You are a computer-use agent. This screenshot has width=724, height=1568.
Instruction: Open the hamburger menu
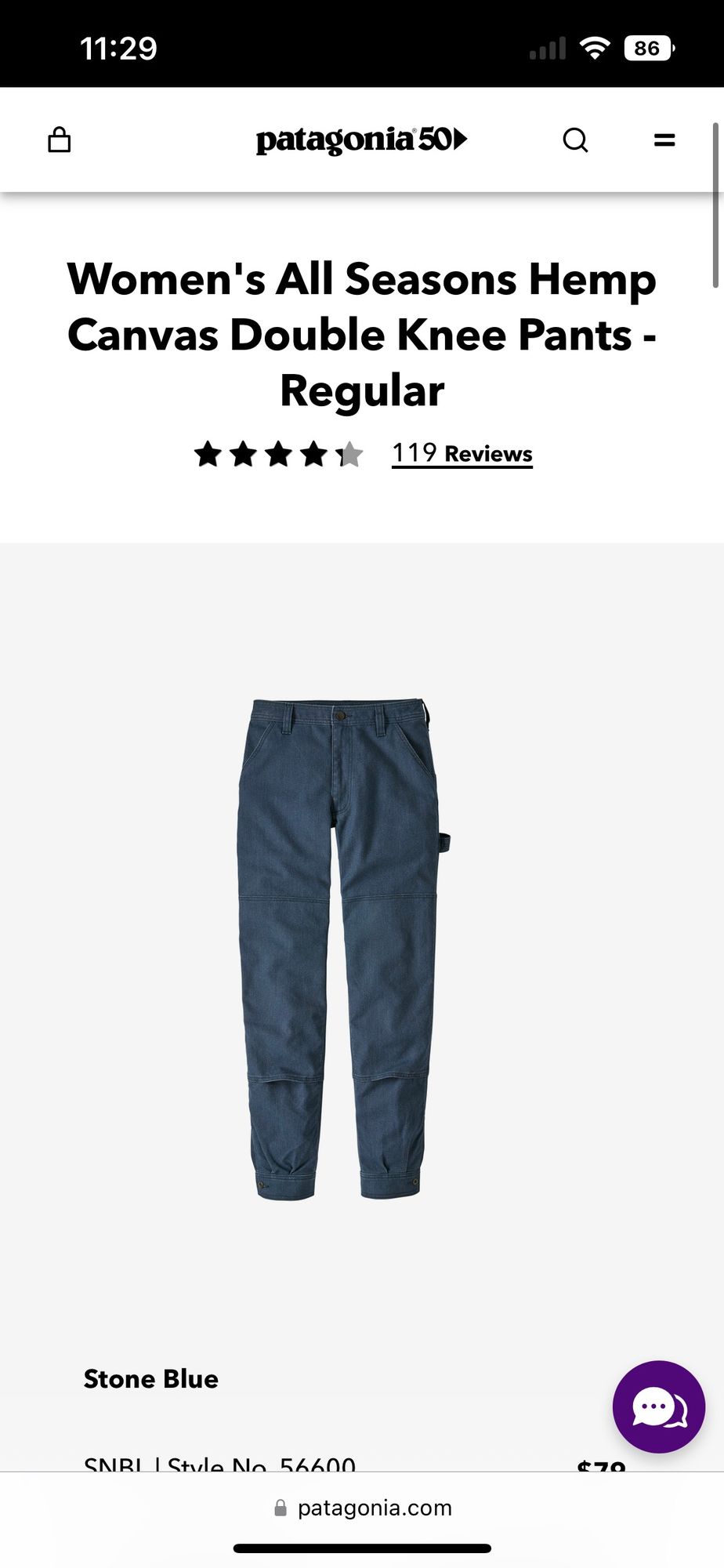point(664,140)
